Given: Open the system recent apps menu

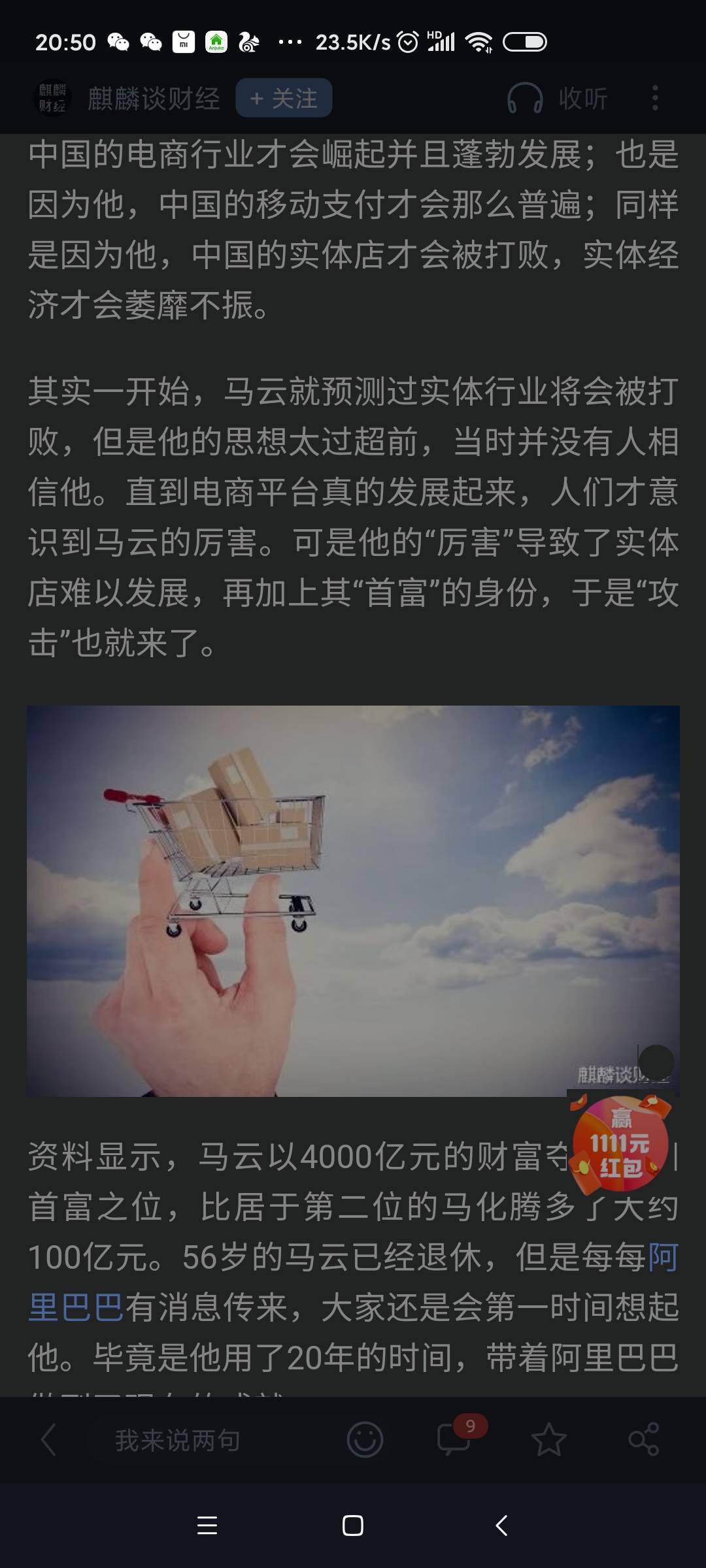Looking at the screenshot, I should (207, 1526).
